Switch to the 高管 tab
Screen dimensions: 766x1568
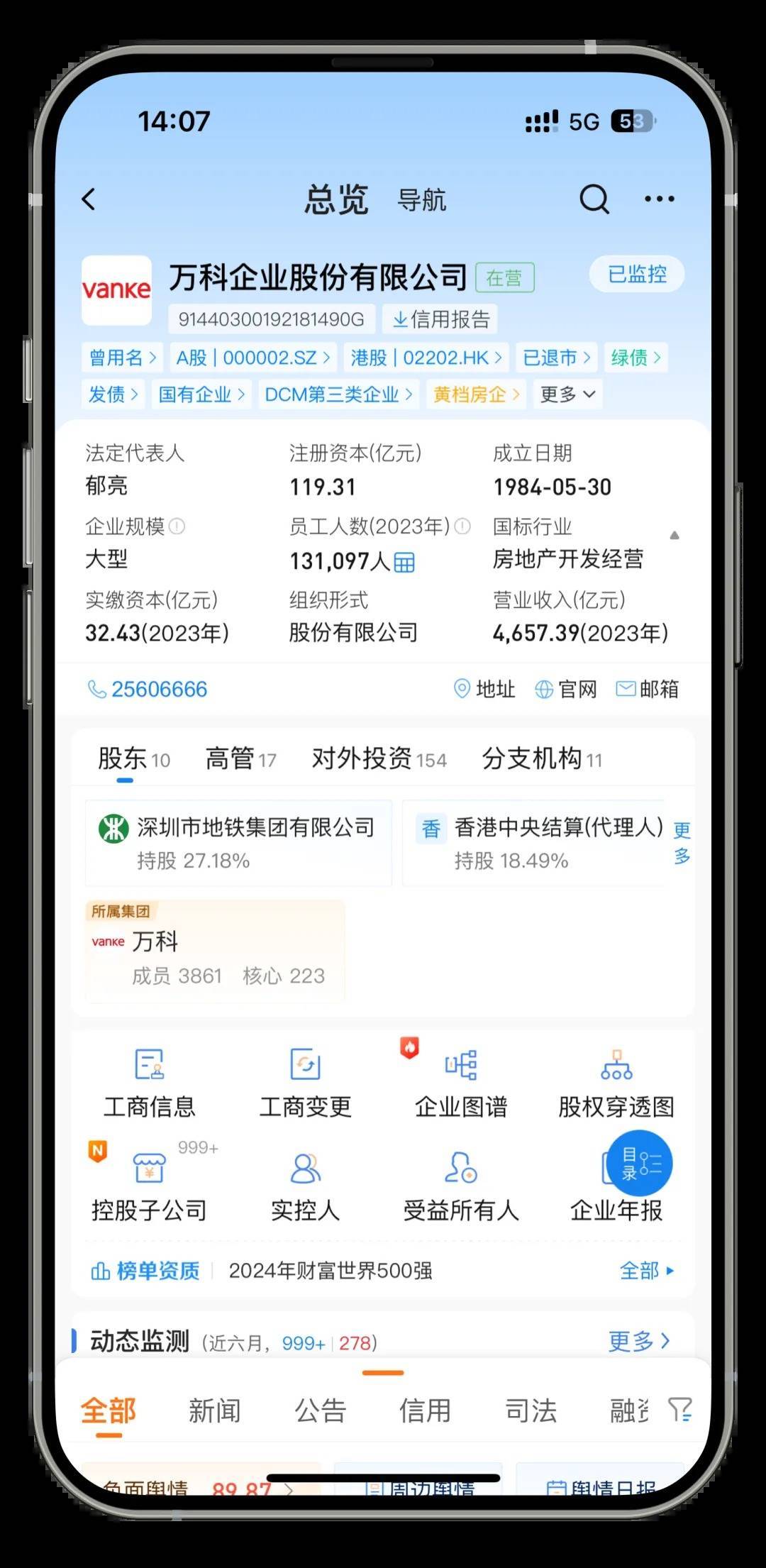click(240, 759)
